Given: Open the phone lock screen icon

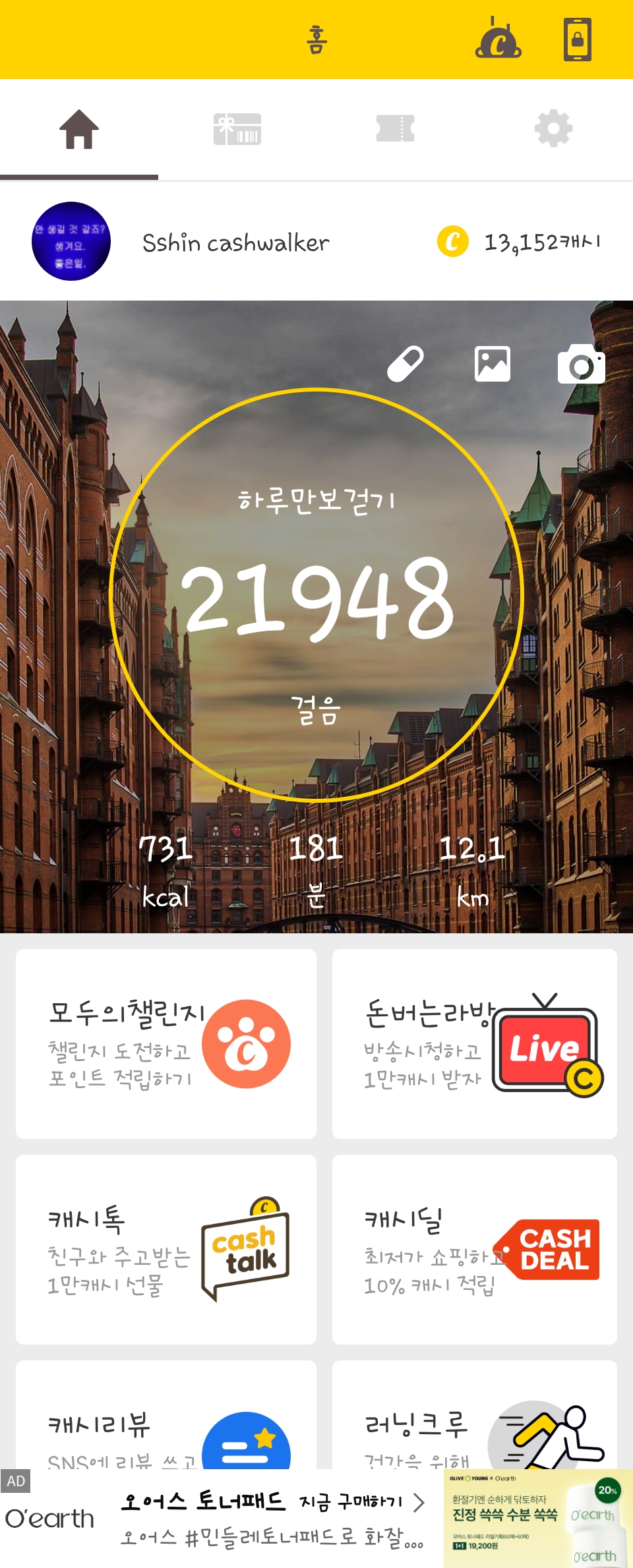Looking at the screenshot, I should 577,40.
